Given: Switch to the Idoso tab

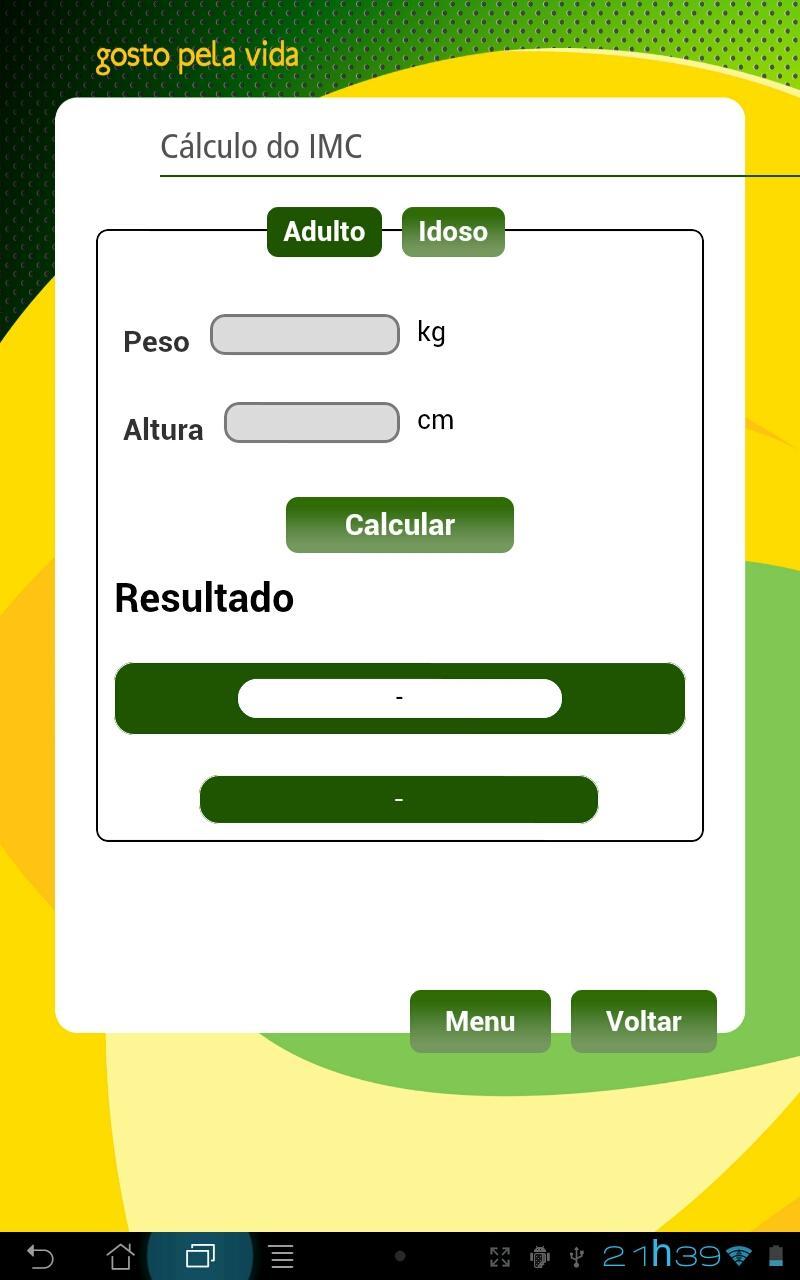Looking at the screenshot, I should coord(452,231).
